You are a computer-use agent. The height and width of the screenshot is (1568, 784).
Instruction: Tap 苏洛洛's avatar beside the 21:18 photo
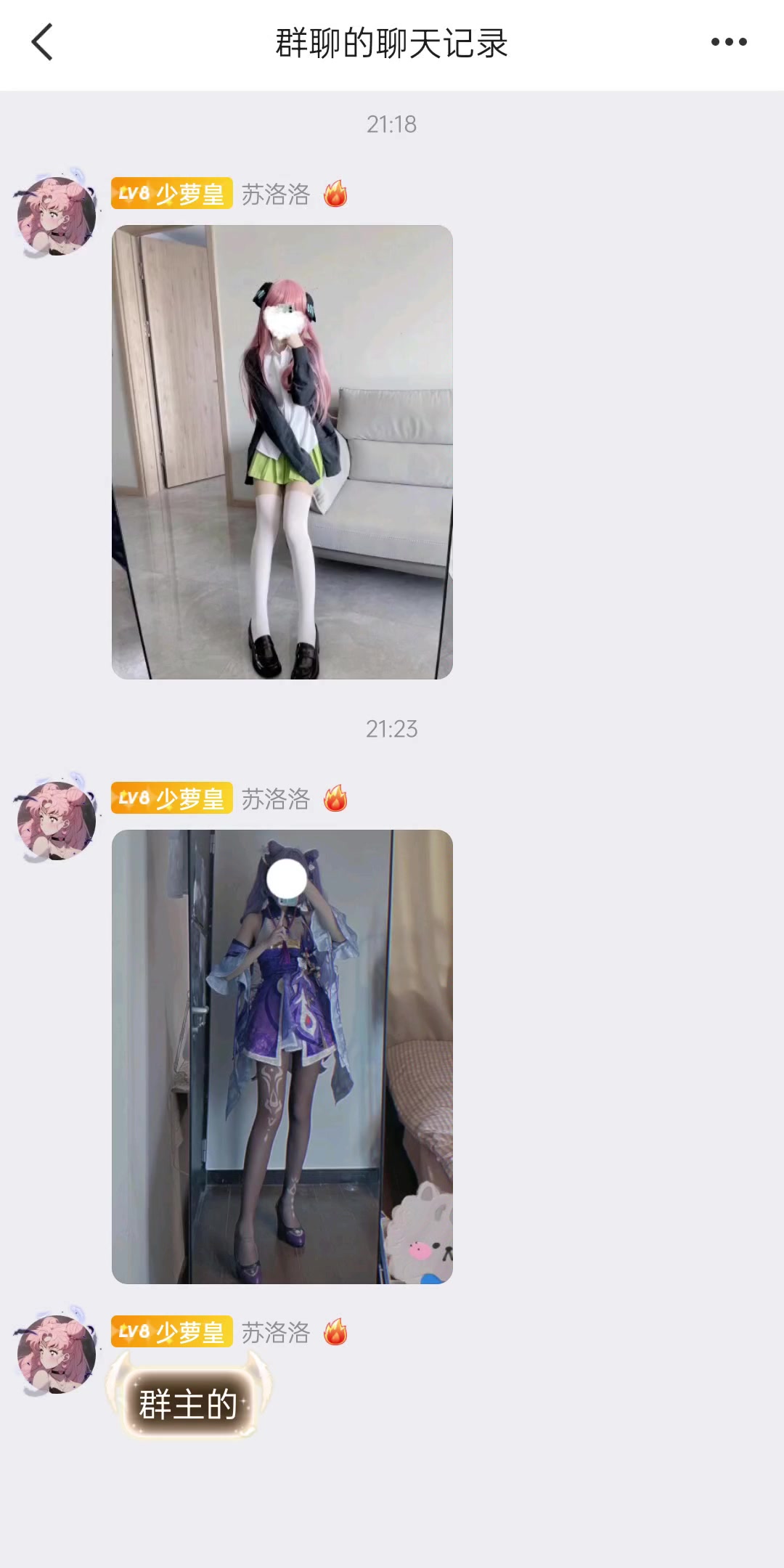pos(56,216)
